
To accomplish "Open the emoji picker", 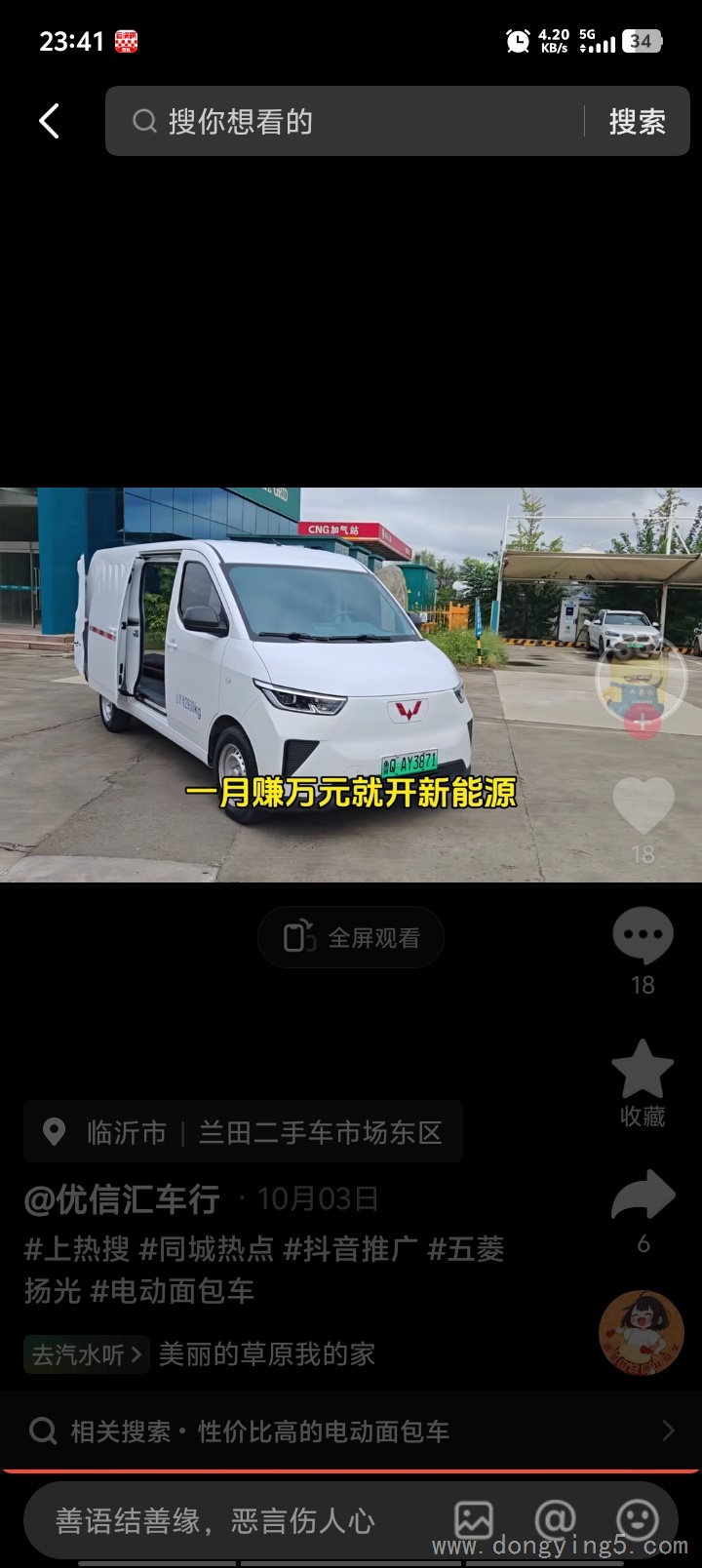I will point(638,1520).
